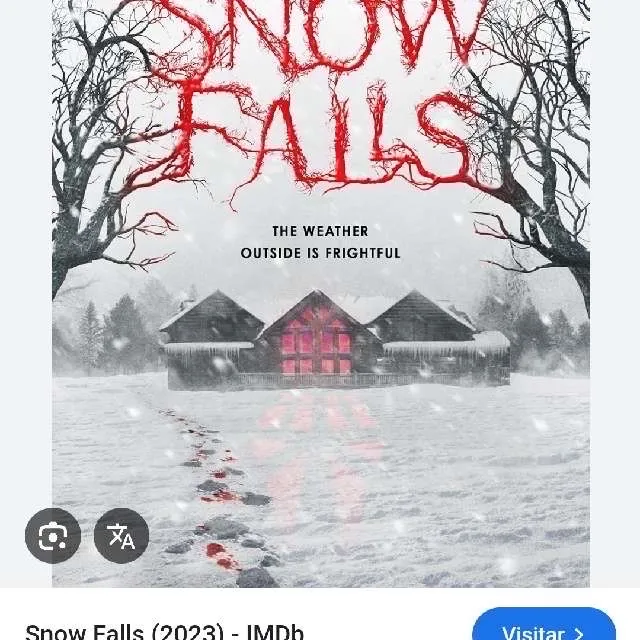The height and width of the screenshot is (640, 640).
Task: Search this image with Google Lens
Action: pyautogui.click(x=52, y=536)
